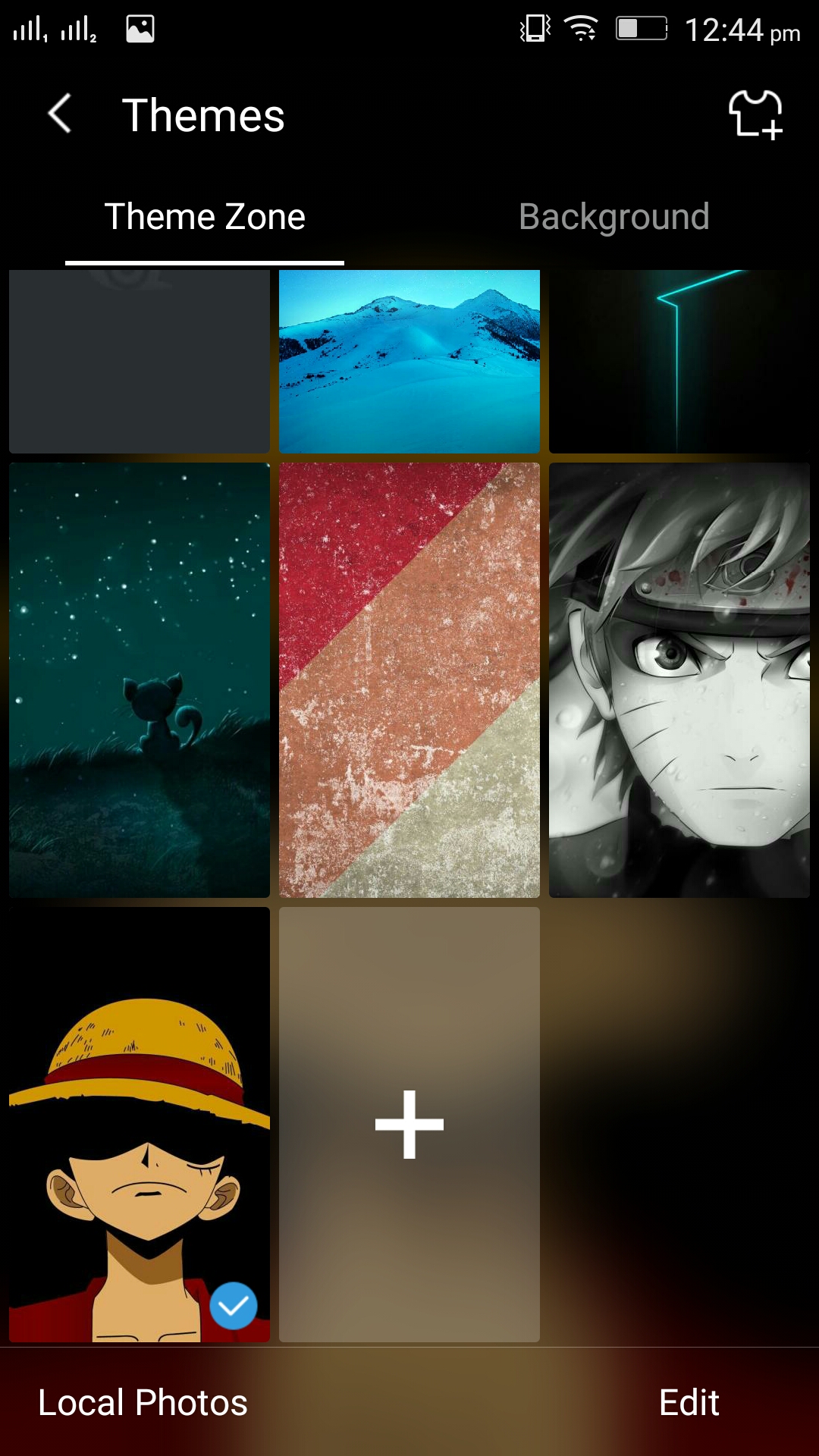Viewport: 819px width, 1456px height.
Task: Switch to the Background tab
Action: [614, 217]
